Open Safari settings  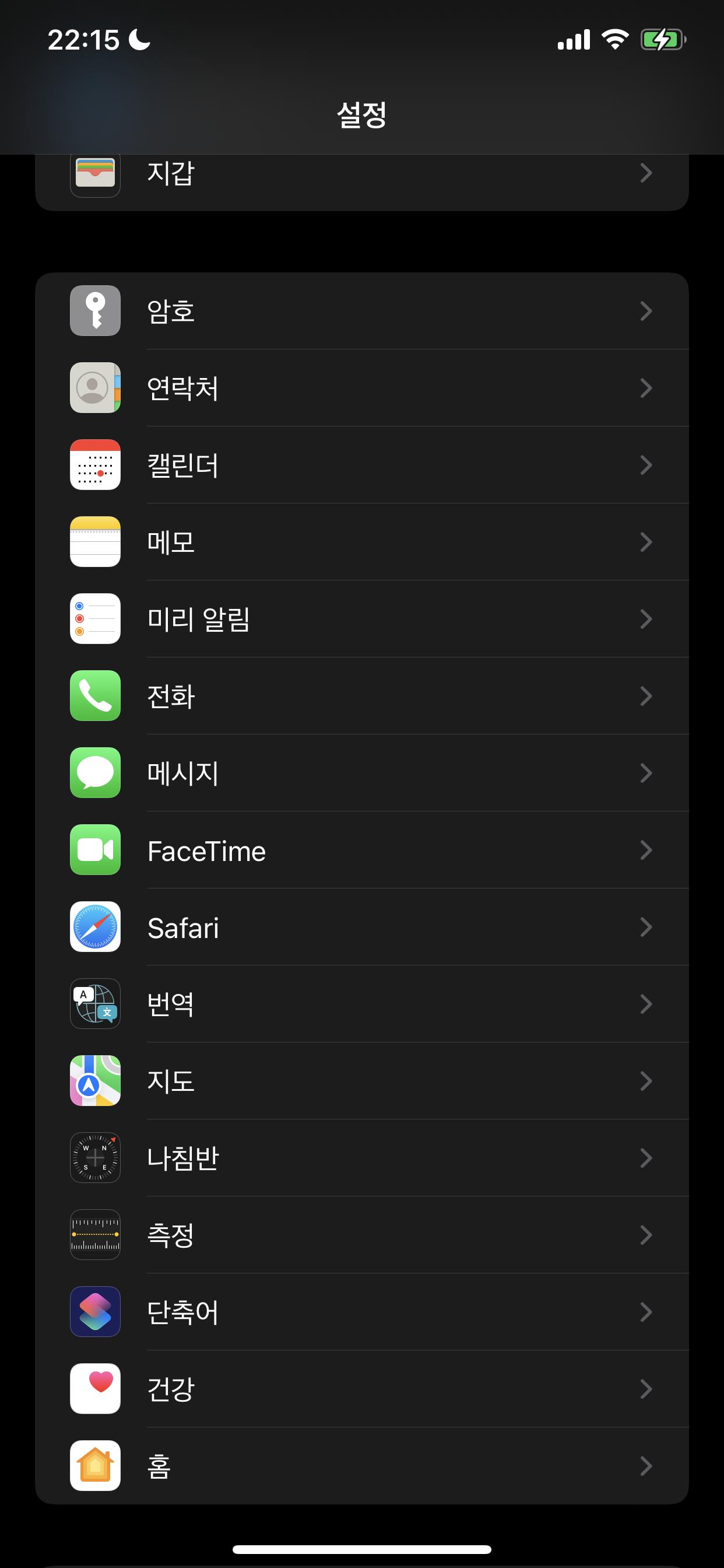point(361,927)
